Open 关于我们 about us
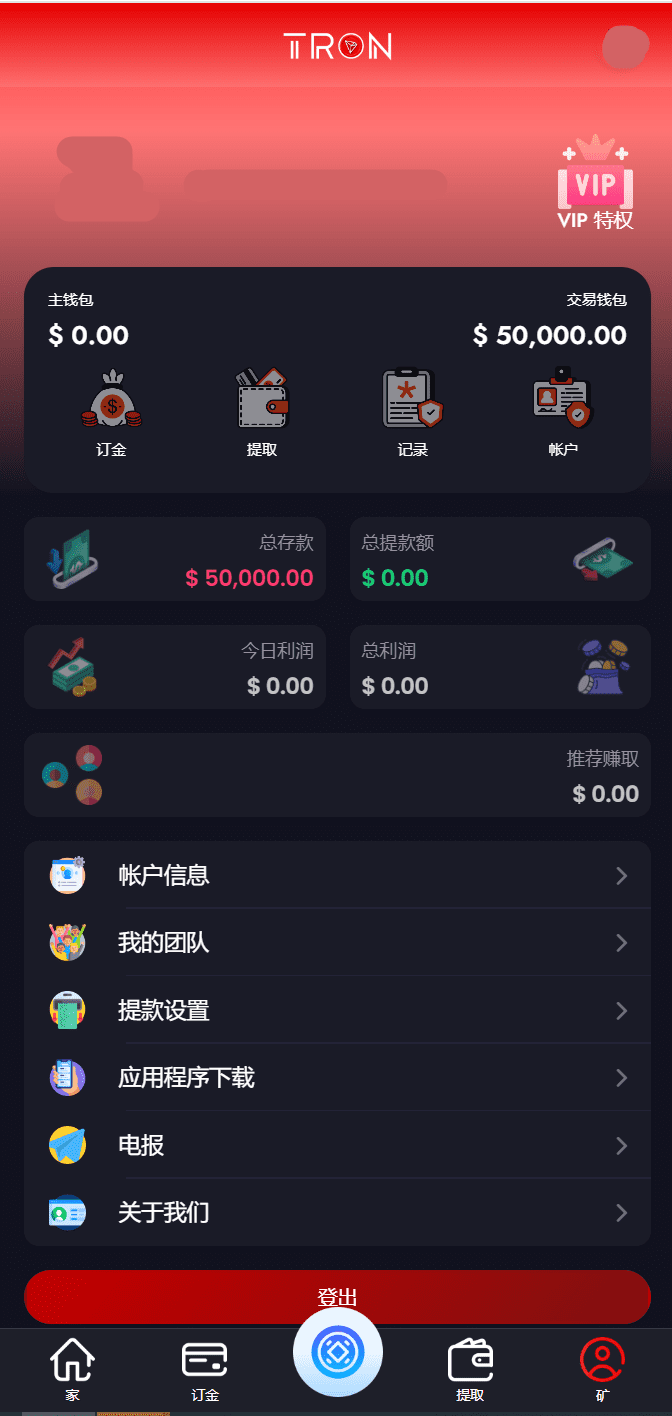This screenshot has height=1416, width=672. (337, 1213)
